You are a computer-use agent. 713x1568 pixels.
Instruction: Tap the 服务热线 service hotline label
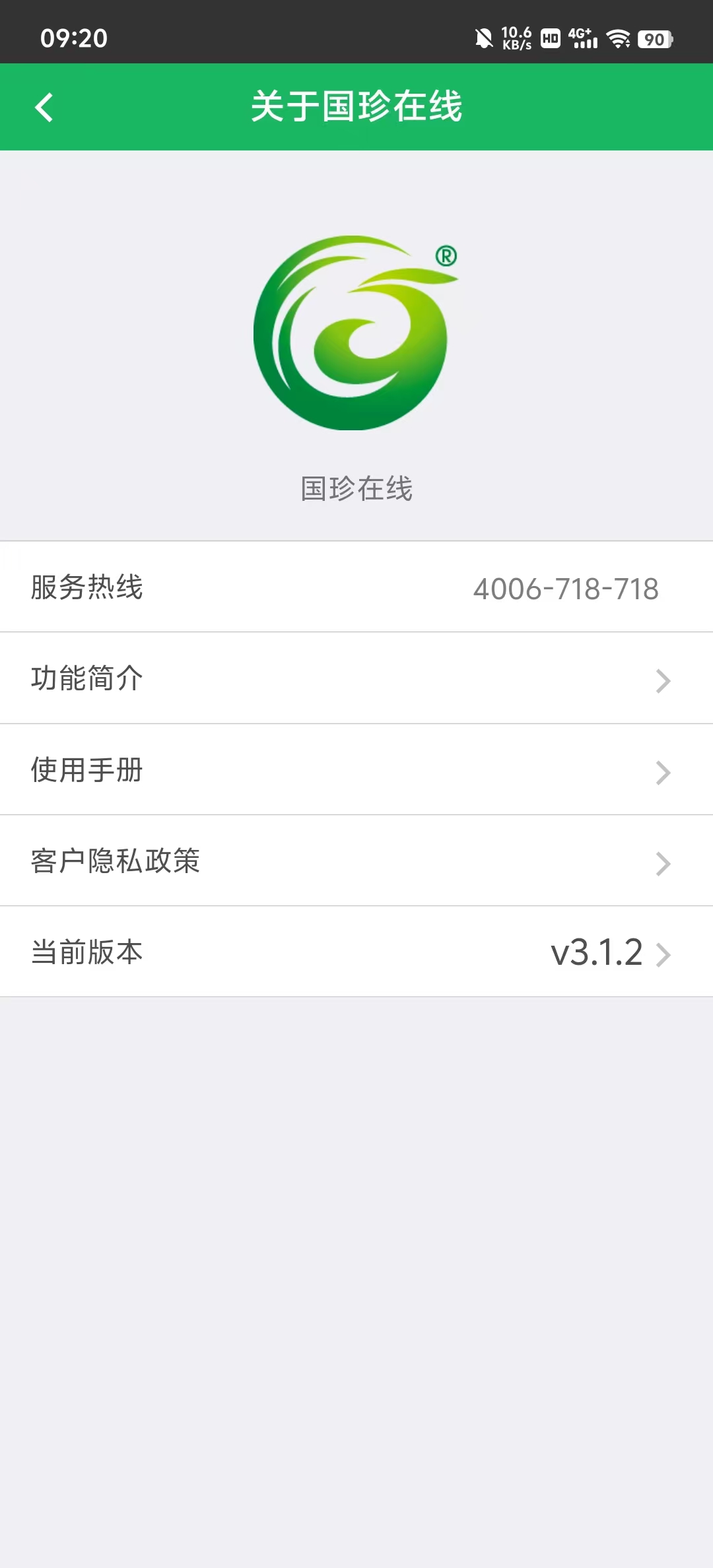88,589
